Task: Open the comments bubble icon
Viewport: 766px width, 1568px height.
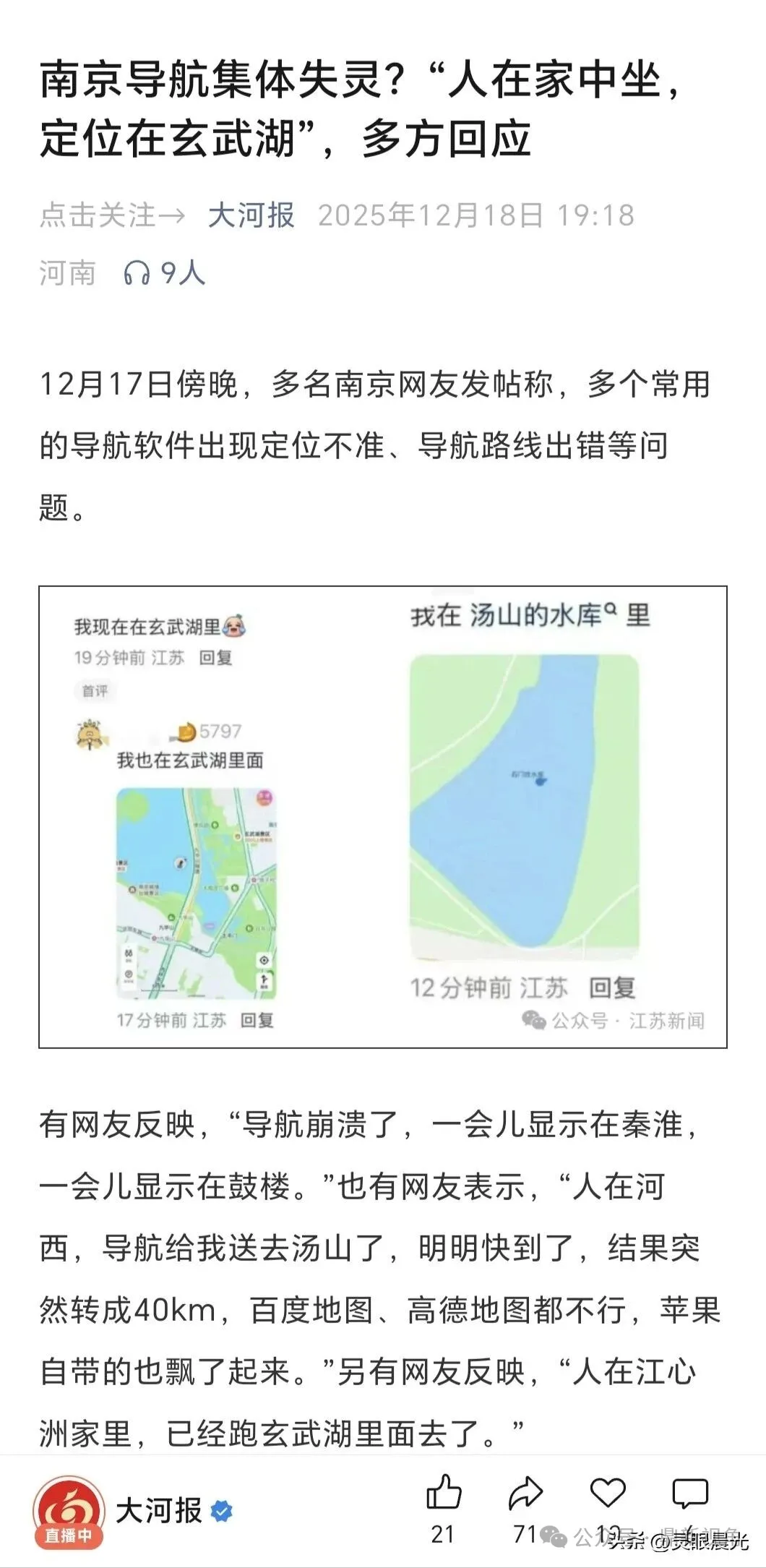Action: click(689, 1492)
